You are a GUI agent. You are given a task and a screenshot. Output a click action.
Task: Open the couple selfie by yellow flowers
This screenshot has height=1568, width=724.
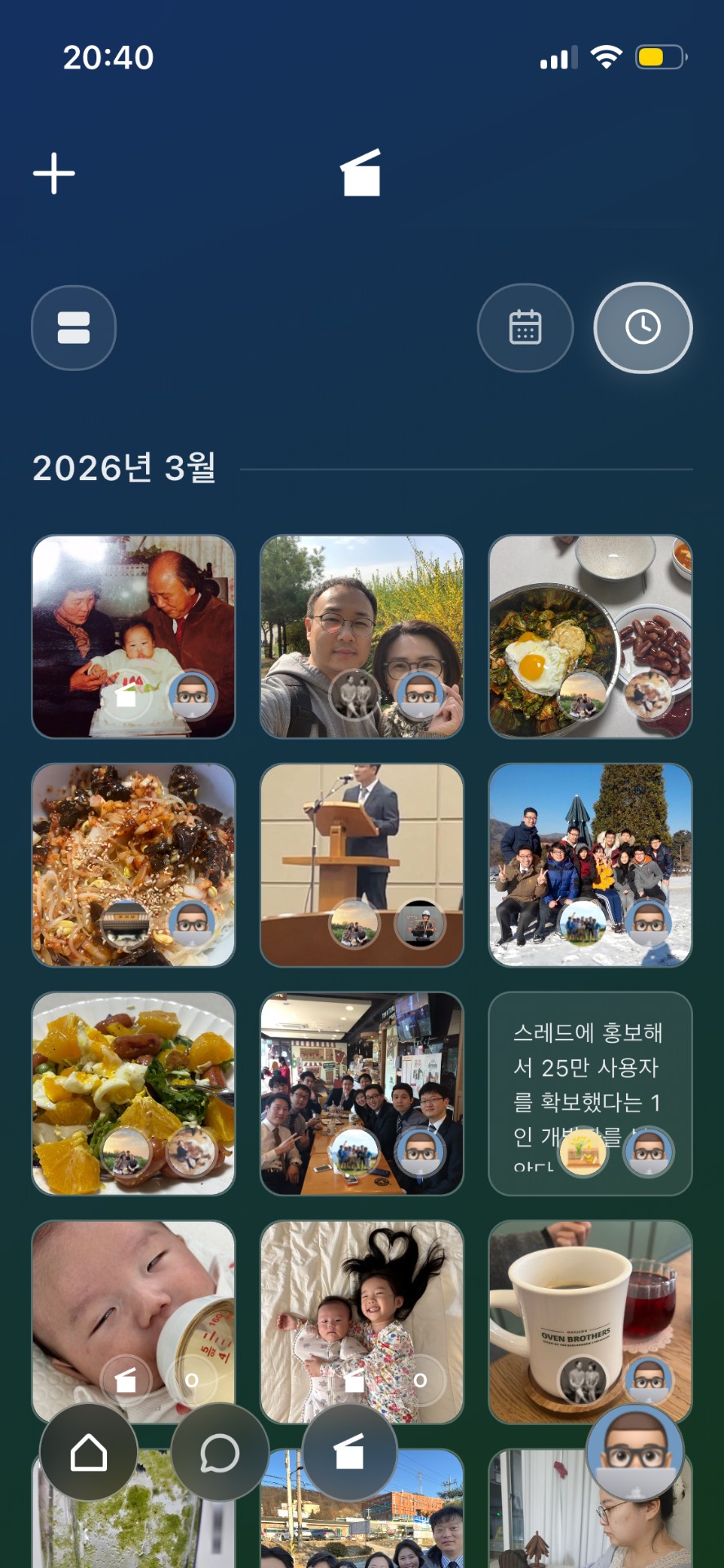(361, 604)
